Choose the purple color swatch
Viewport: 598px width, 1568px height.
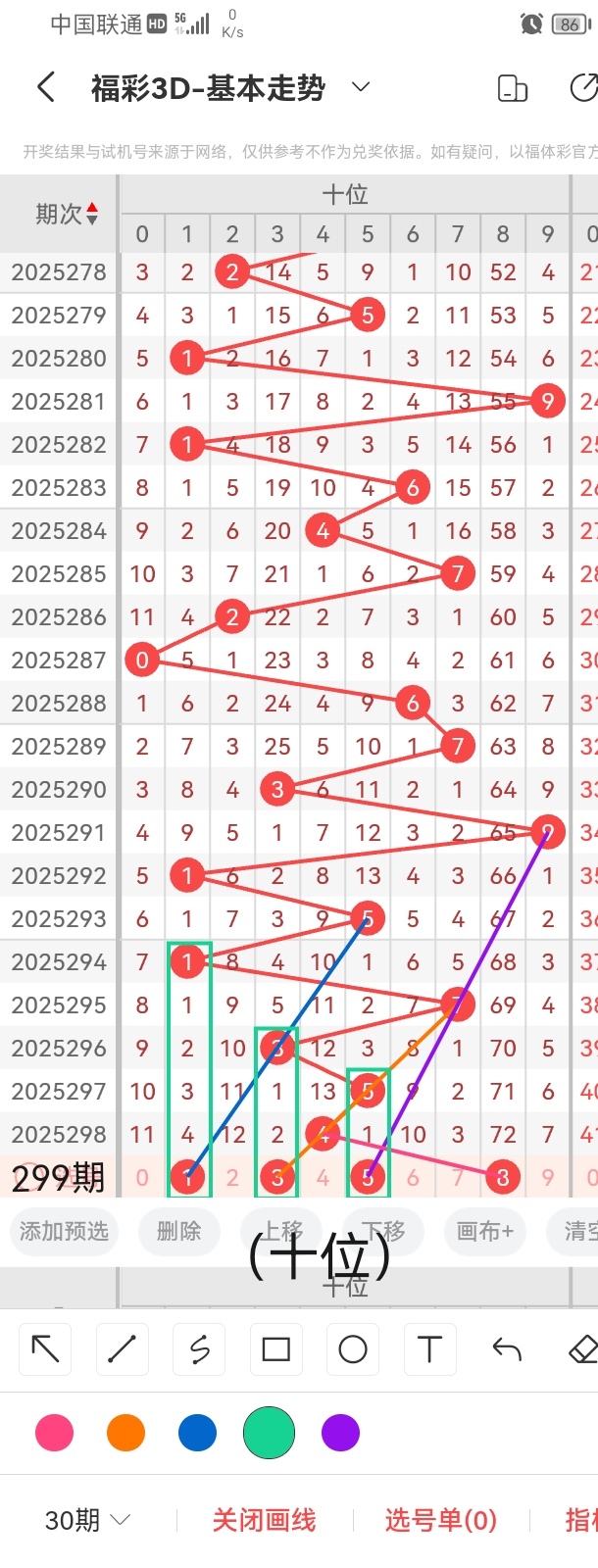(x=340, y=1433)
